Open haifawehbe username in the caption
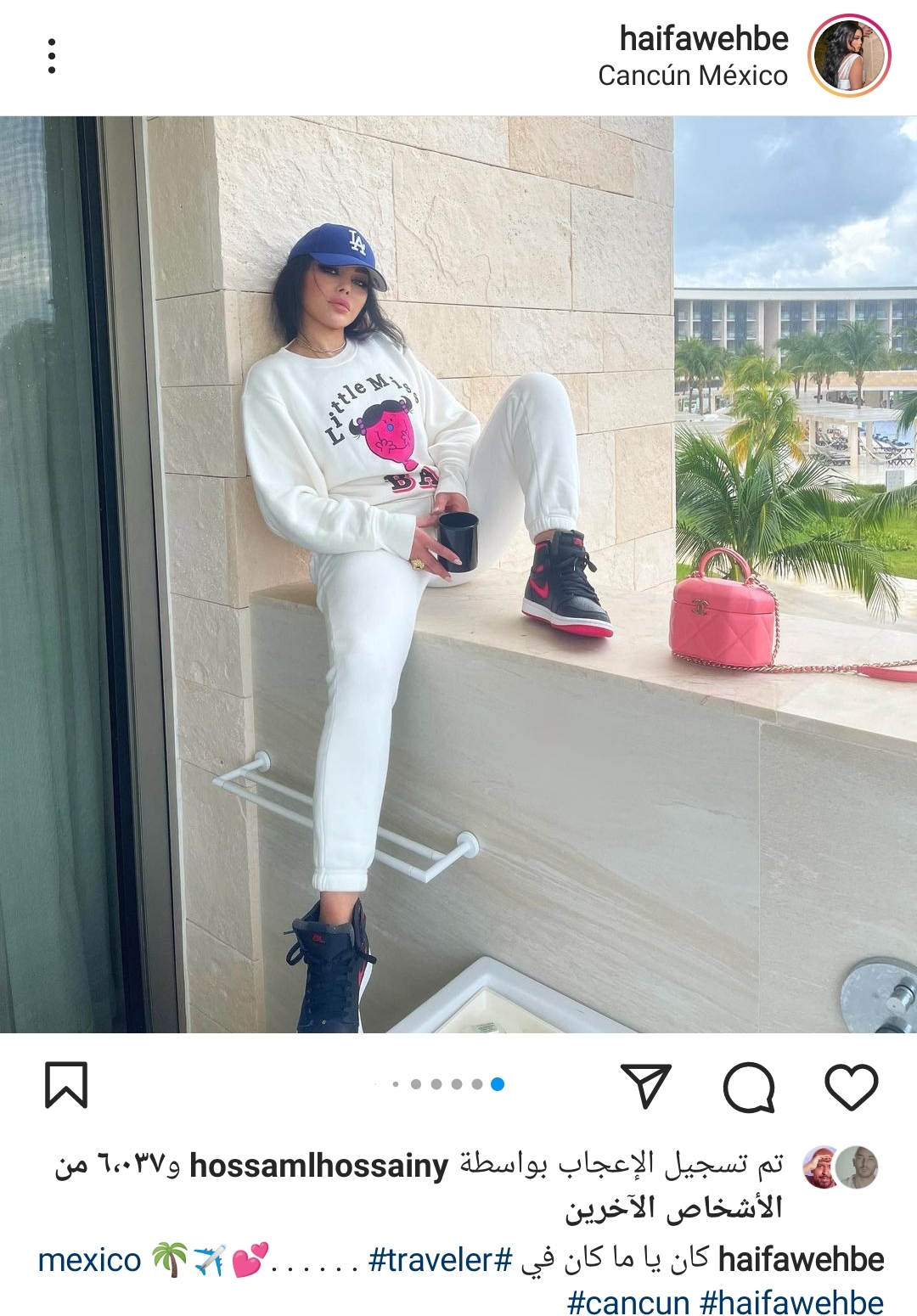Screen dimensions: 917x1316 coord(801,1259)
